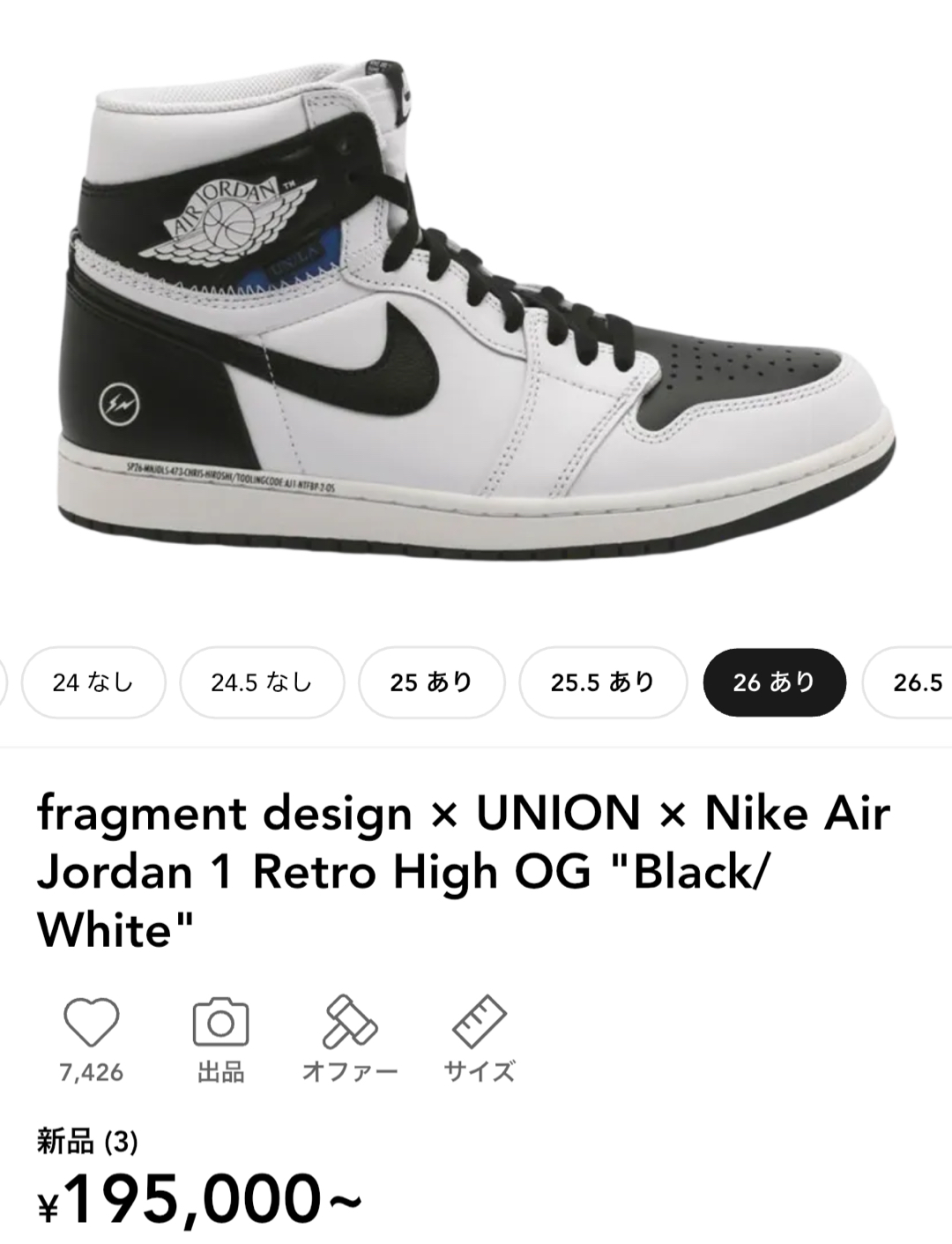Select the 24 なし size chip
Screen dimensions: 952x1244
[93, 682]
